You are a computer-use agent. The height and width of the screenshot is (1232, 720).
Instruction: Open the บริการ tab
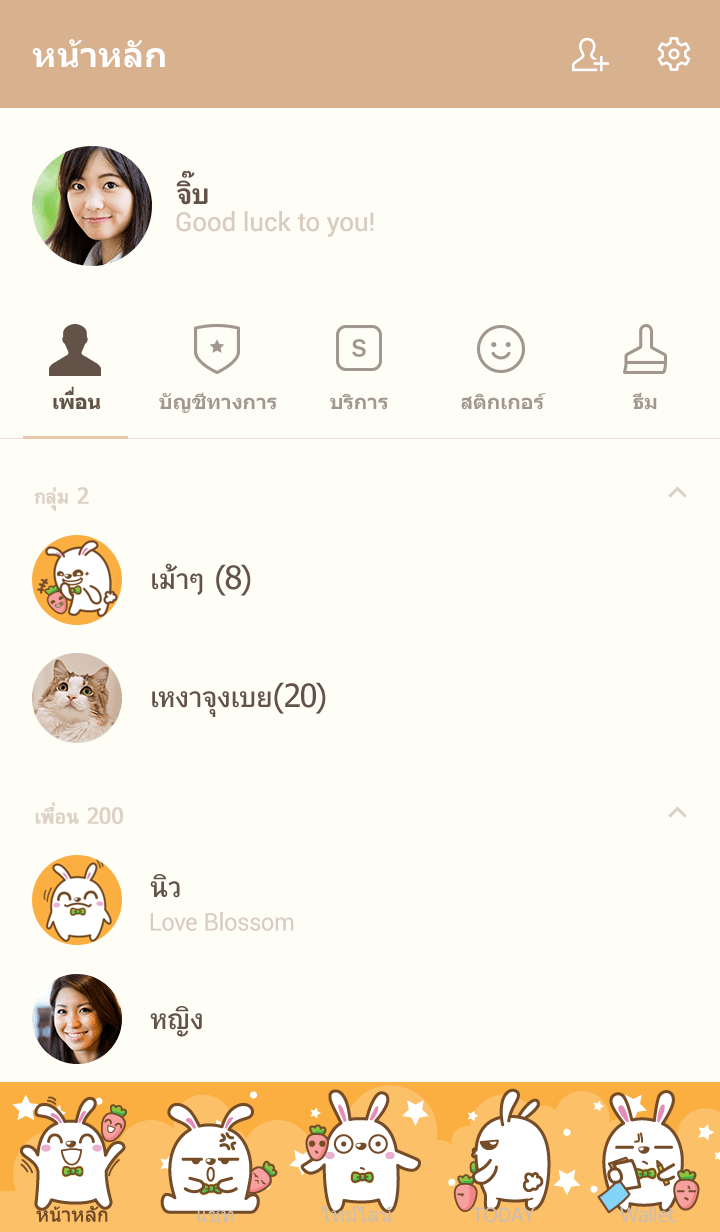click(359, 370)
